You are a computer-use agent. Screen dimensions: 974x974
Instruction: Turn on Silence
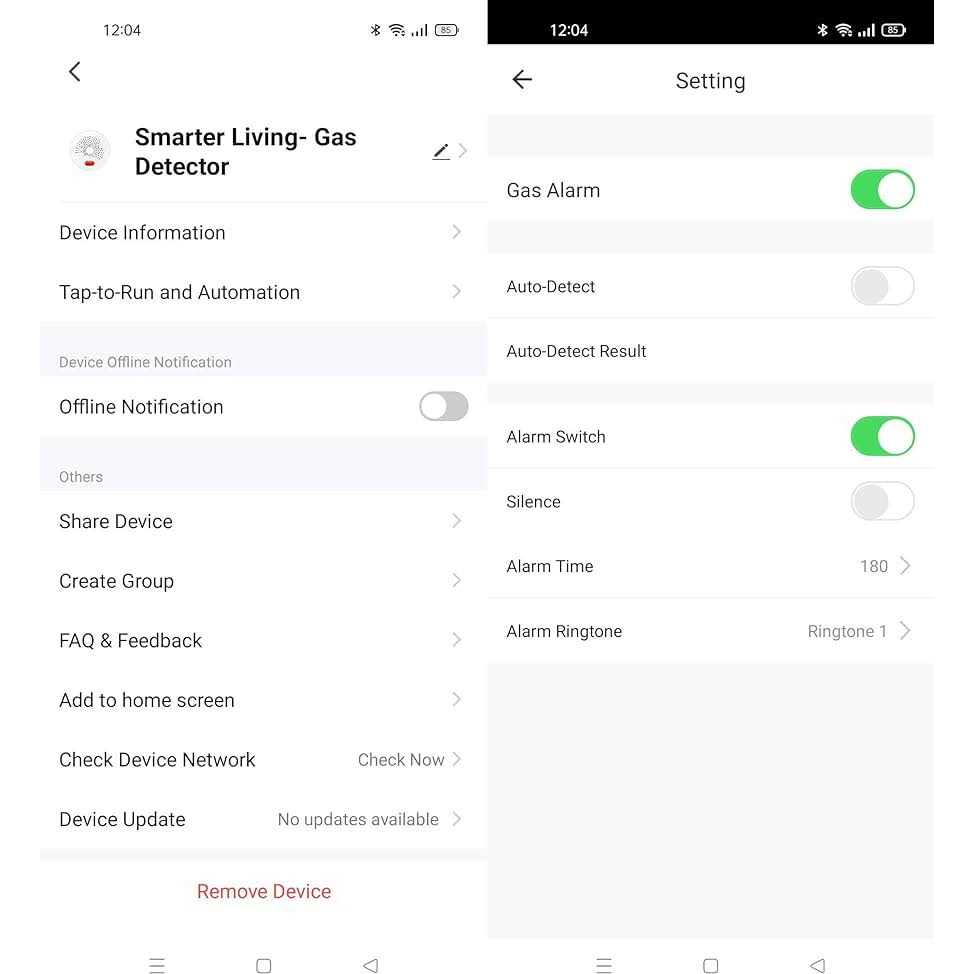[x=882, y=502]
